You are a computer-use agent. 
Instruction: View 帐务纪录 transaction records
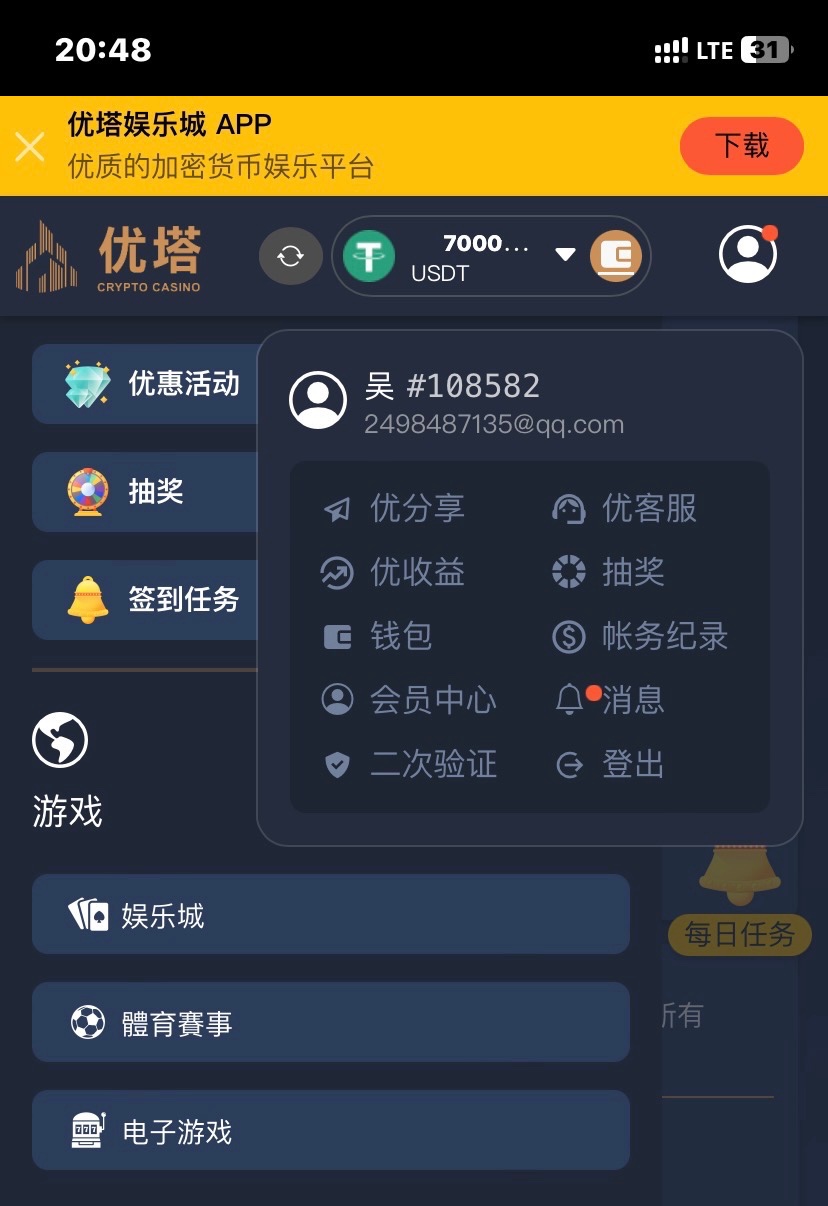point(642,636)
